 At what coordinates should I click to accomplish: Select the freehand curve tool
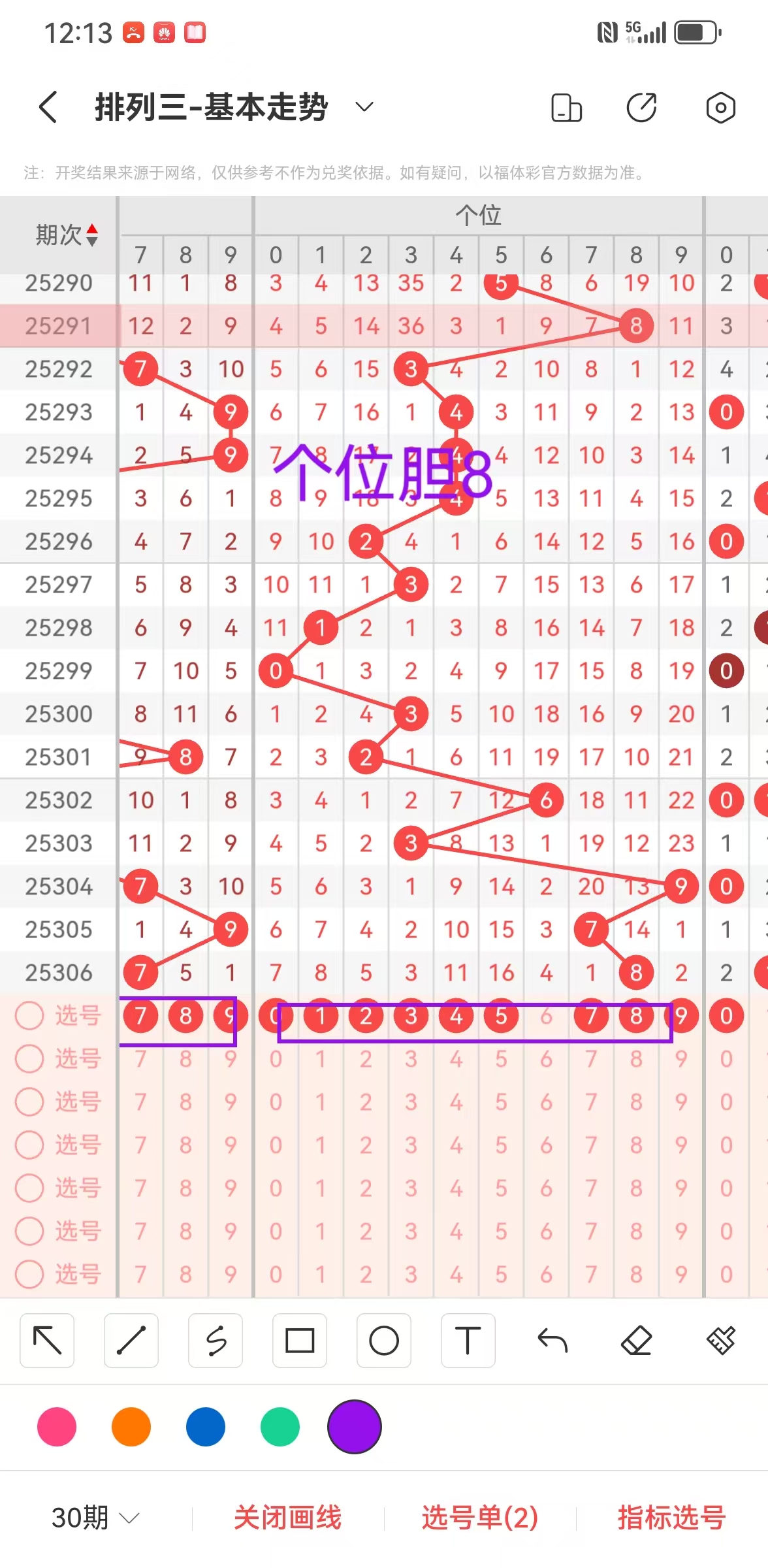click(x=216, y=1341)
